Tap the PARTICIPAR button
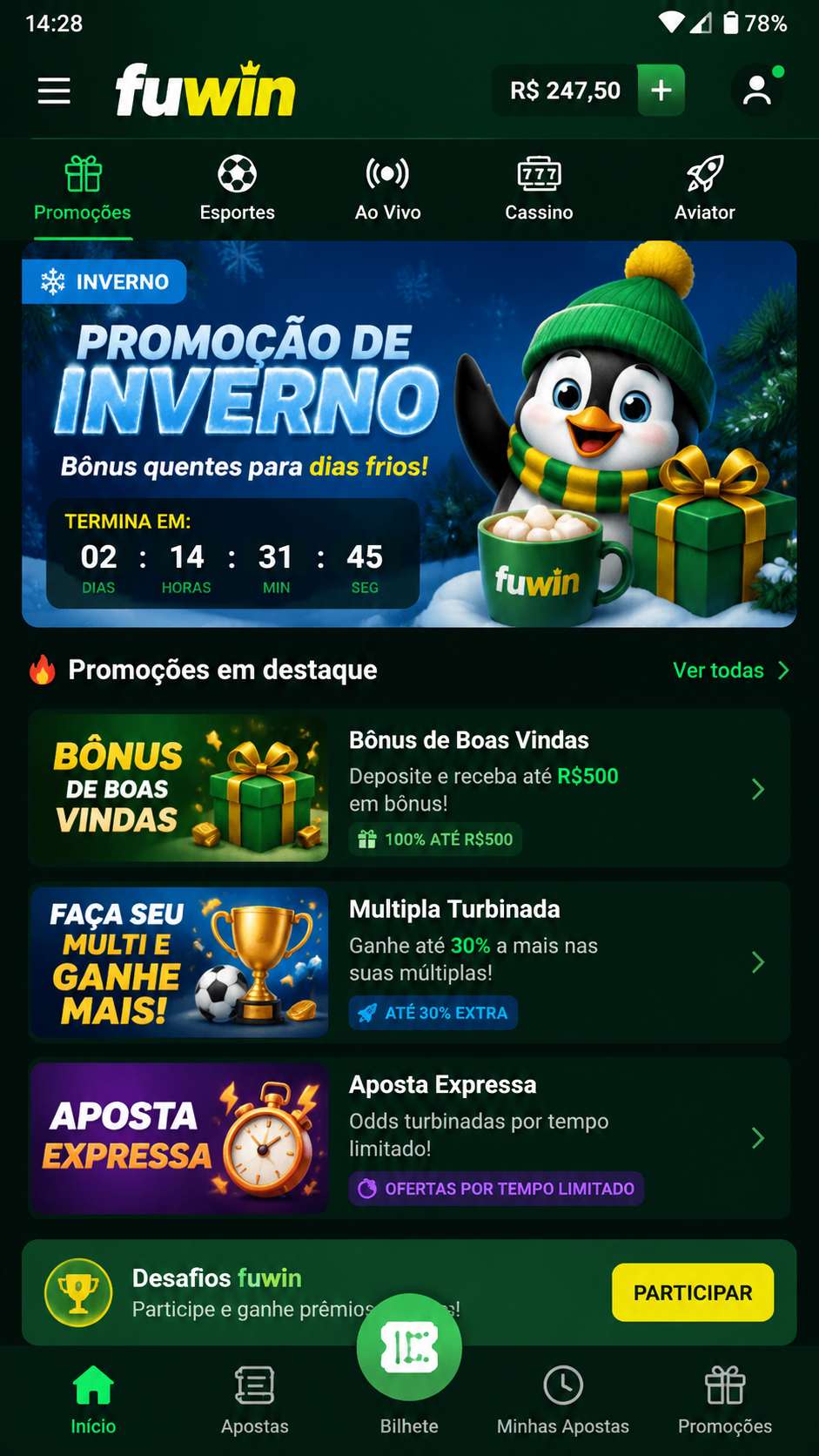819x1456 pixels. pos(693,1292)
